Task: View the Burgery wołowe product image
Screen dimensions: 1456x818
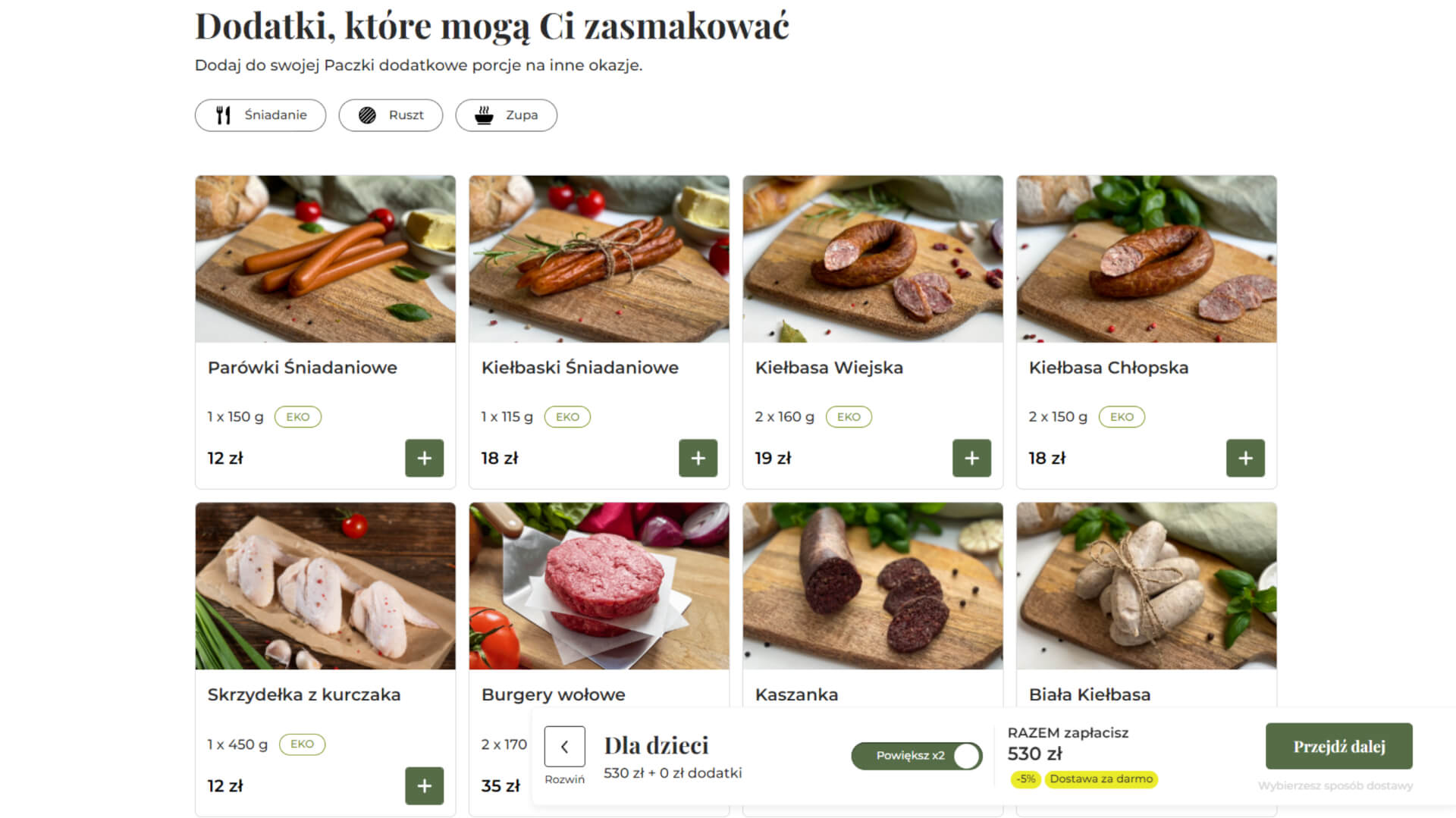Action: tap(599, 586)
